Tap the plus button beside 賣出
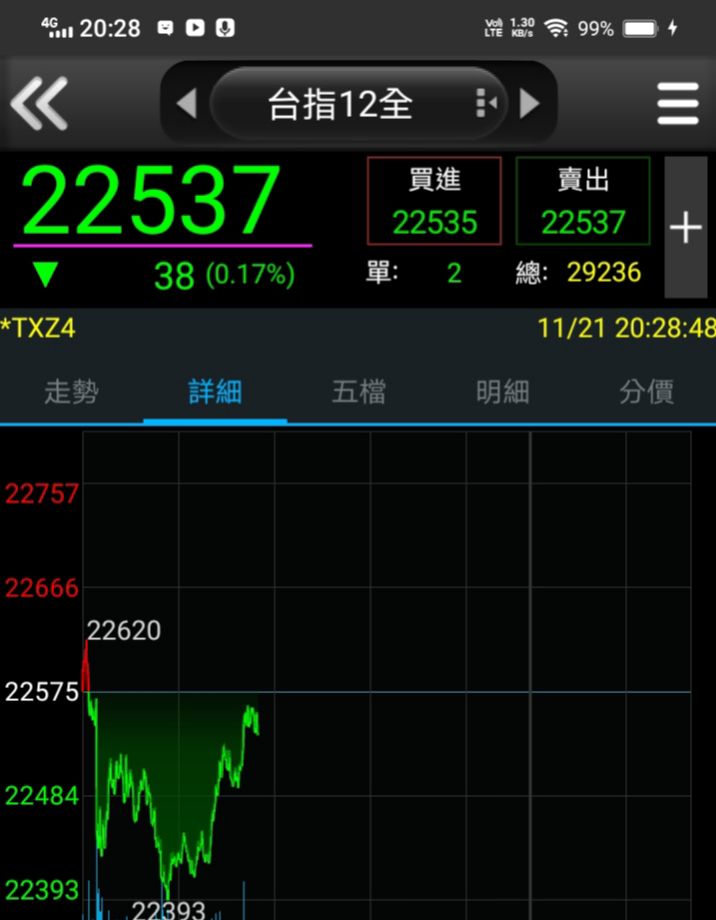The height and width of the screenshot is (920, 716). pos(686,228)
